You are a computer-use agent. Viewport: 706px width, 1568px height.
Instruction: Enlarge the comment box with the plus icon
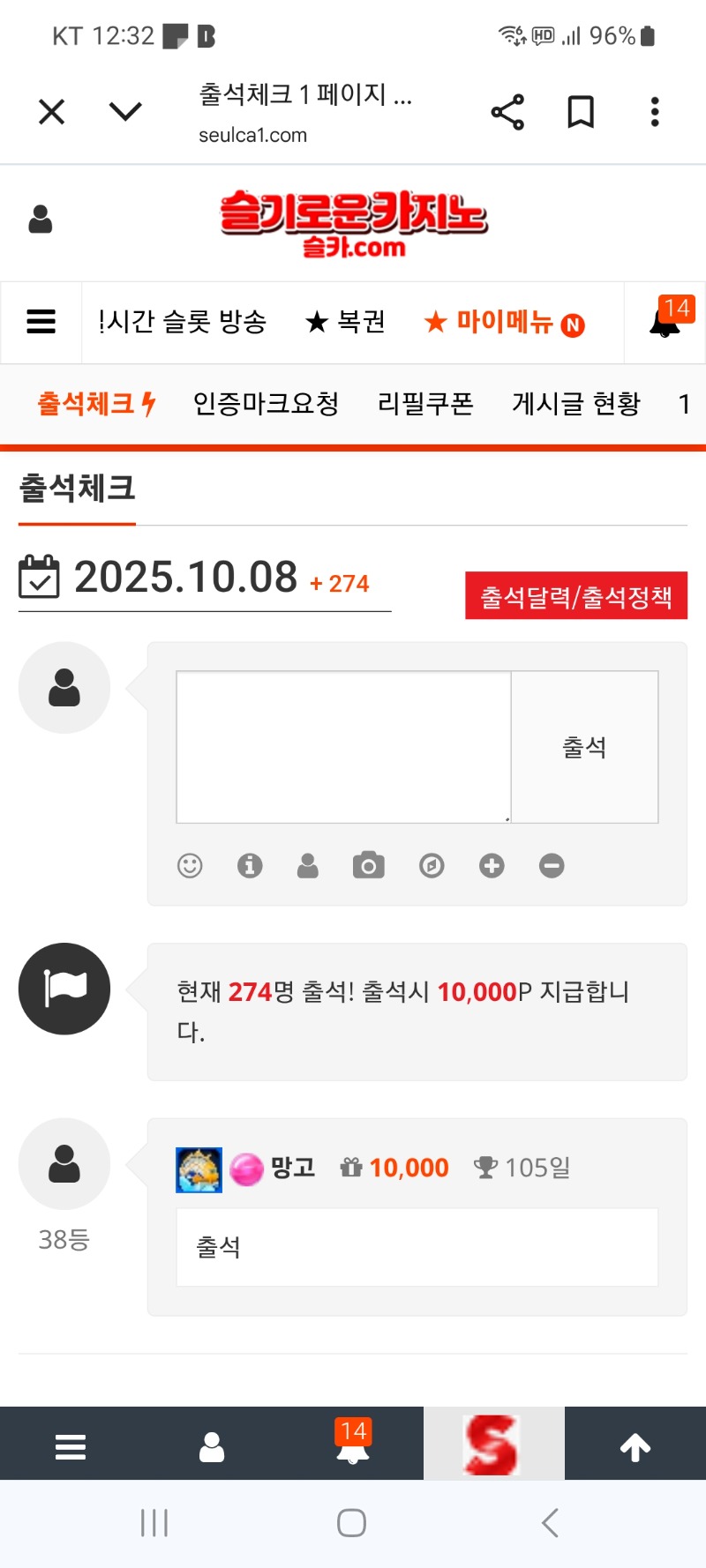click(x=492, y=866)
